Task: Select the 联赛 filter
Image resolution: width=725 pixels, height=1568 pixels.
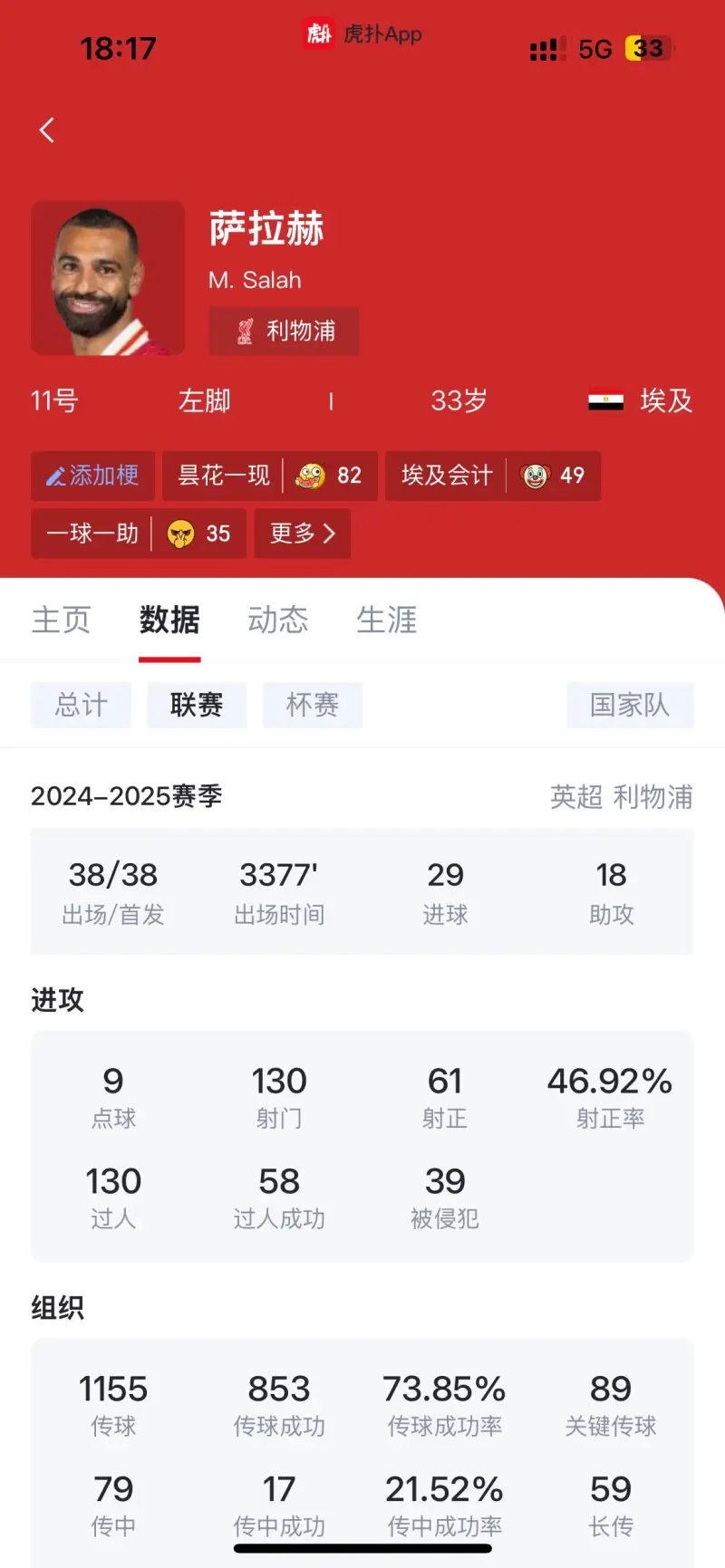Action: [x=197, y=705]
